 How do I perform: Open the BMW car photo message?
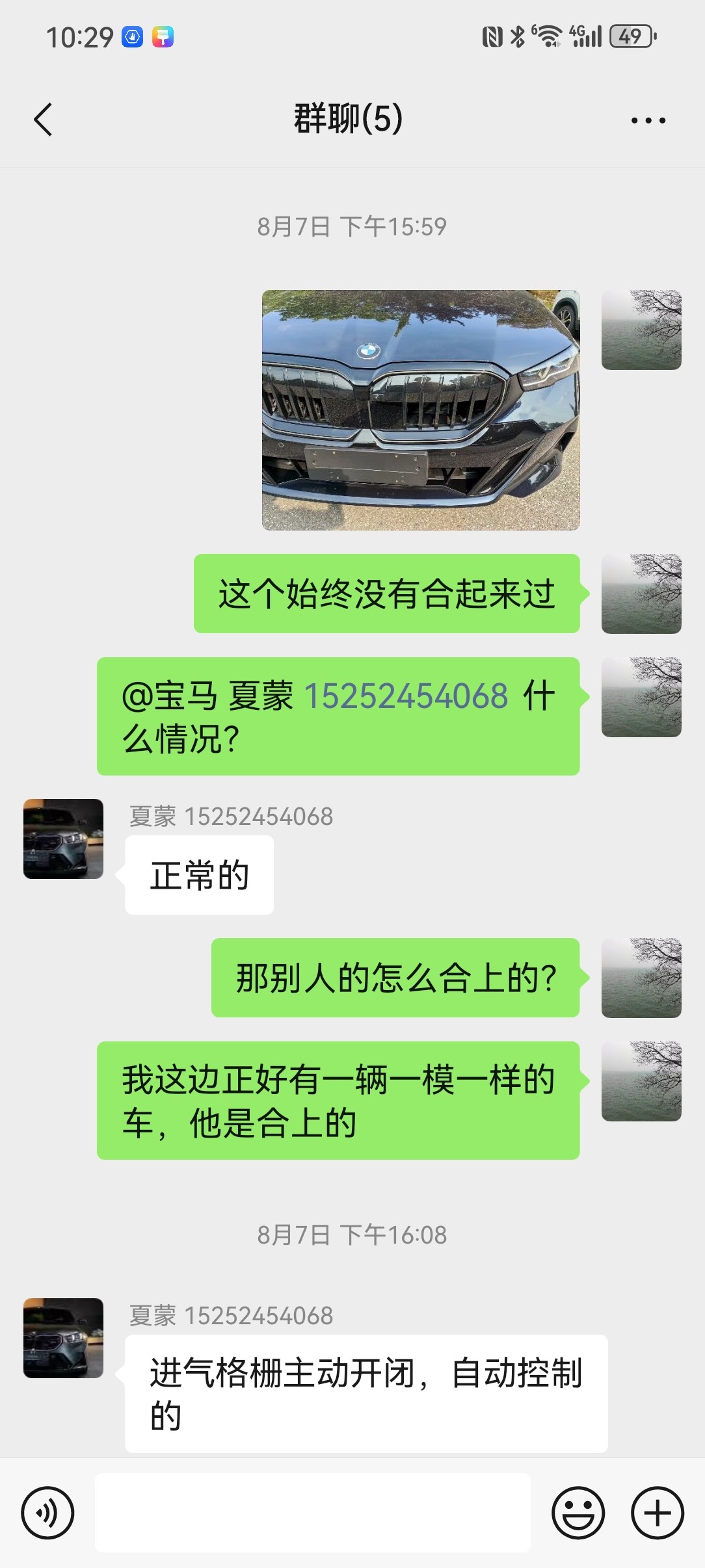421,410
